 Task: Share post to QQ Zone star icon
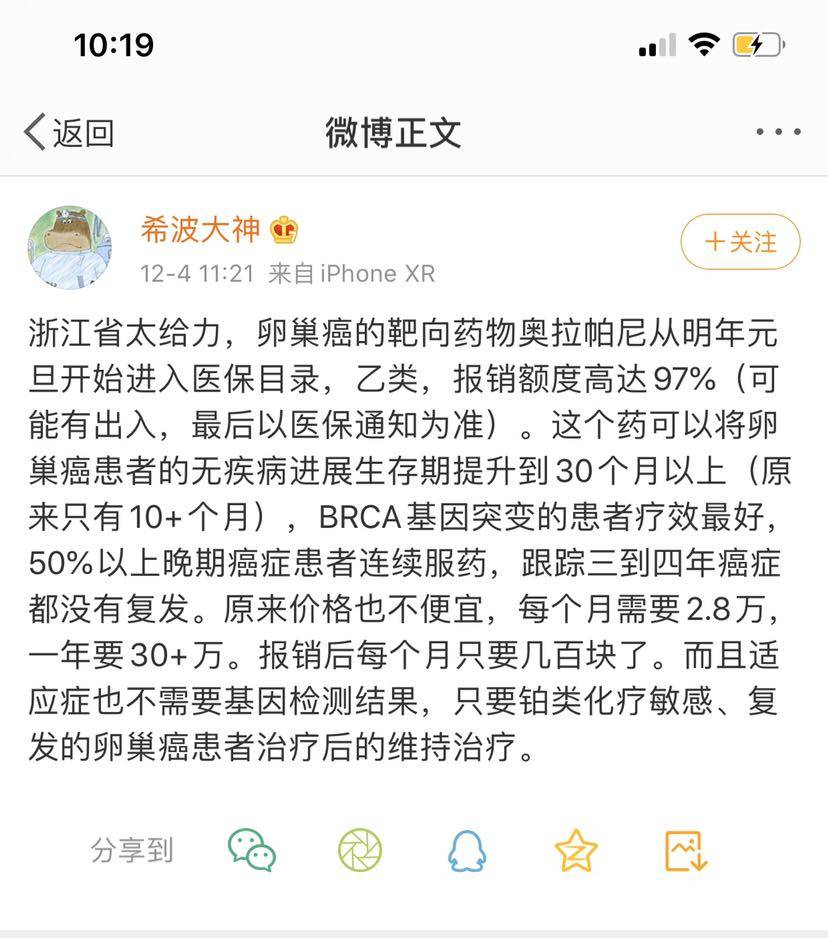pyautogui.click(x=576, y=851)
